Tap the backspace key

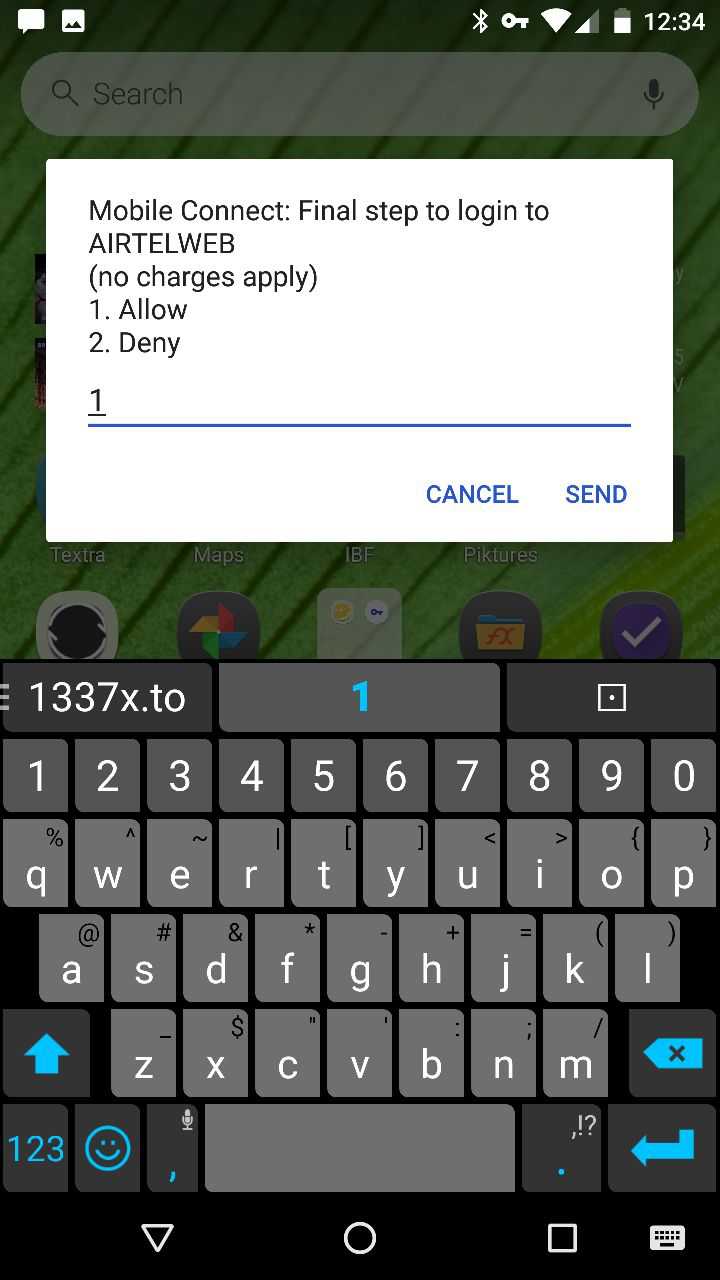pos(672,1053)
